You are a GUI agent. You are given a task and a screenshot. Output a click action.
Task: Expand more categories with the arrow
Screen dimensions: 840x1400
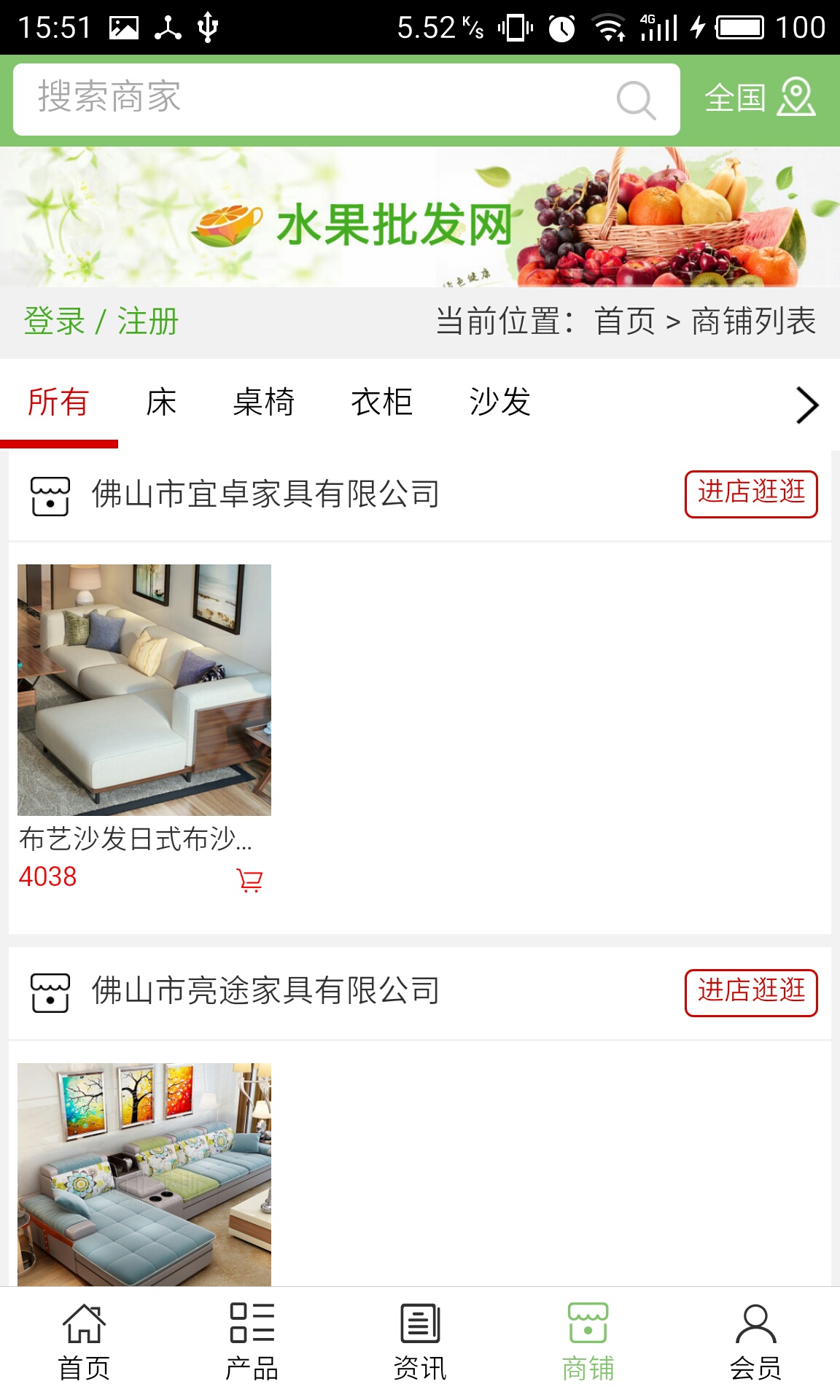tap(806, 405)
